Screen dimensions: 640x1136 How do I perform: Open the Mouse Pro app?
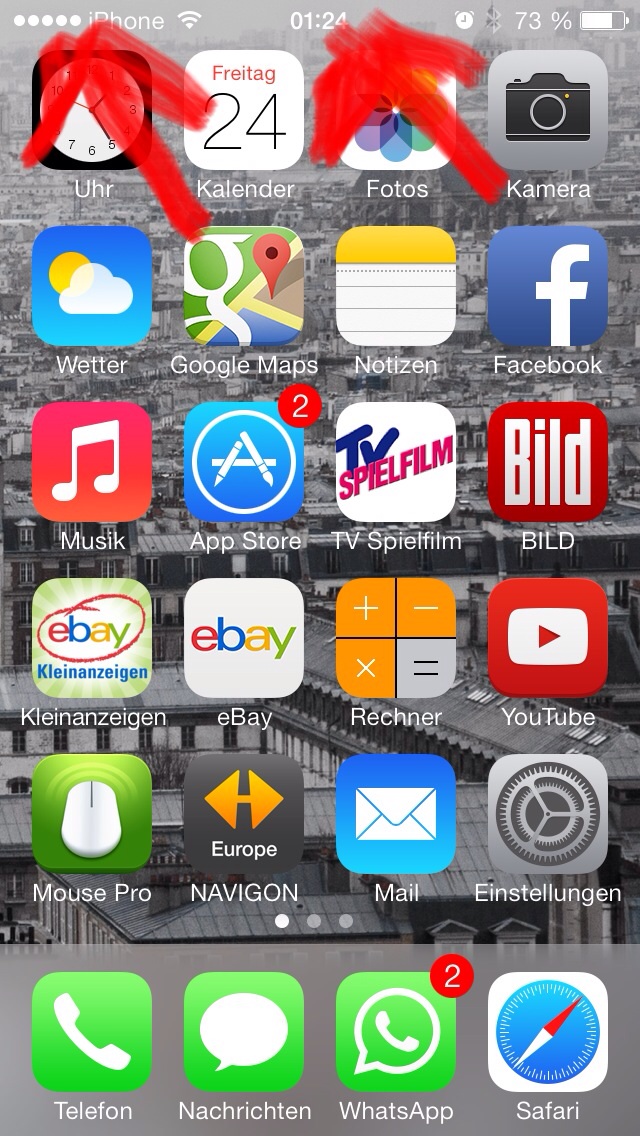click(92, 814)
